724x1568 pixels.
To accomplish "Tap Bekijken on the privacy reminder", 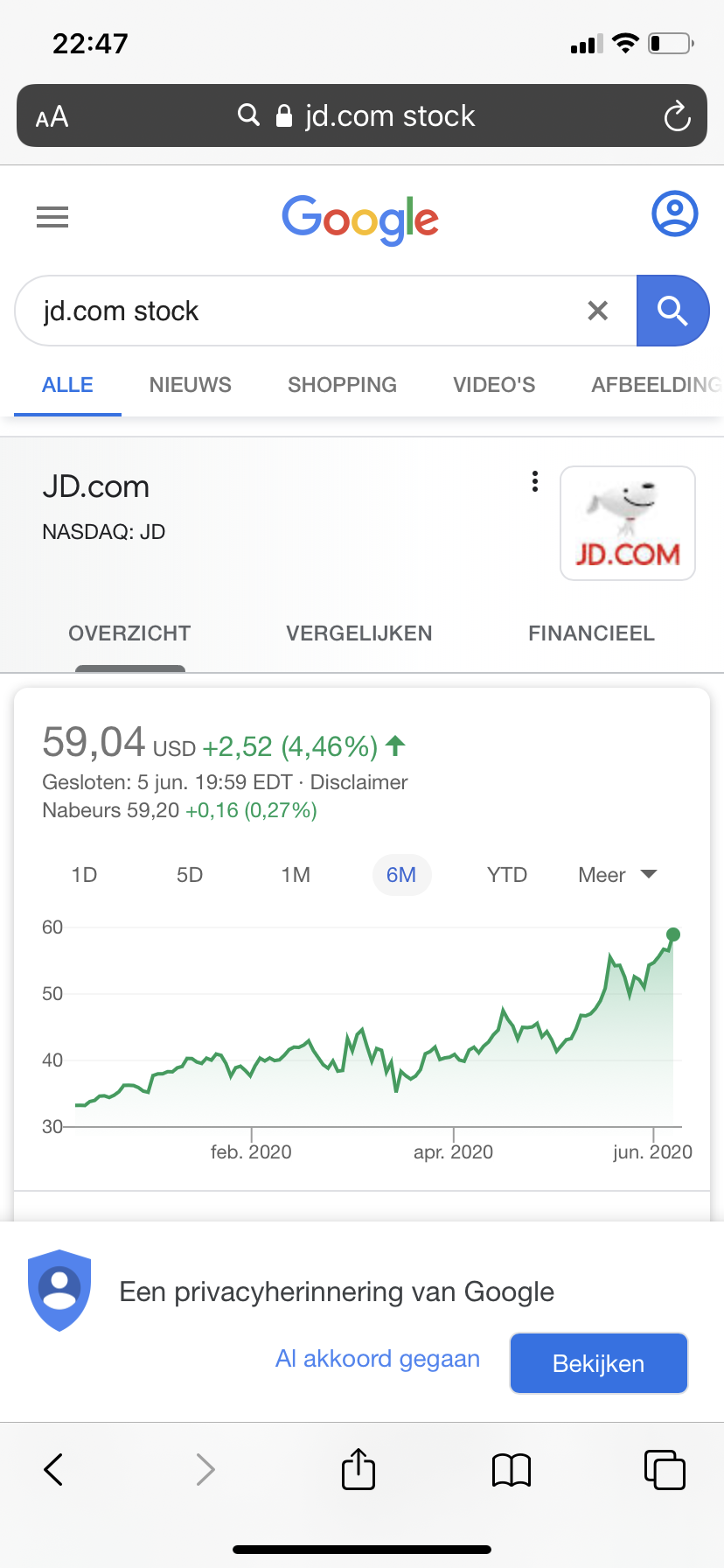I will (598, 1363).
